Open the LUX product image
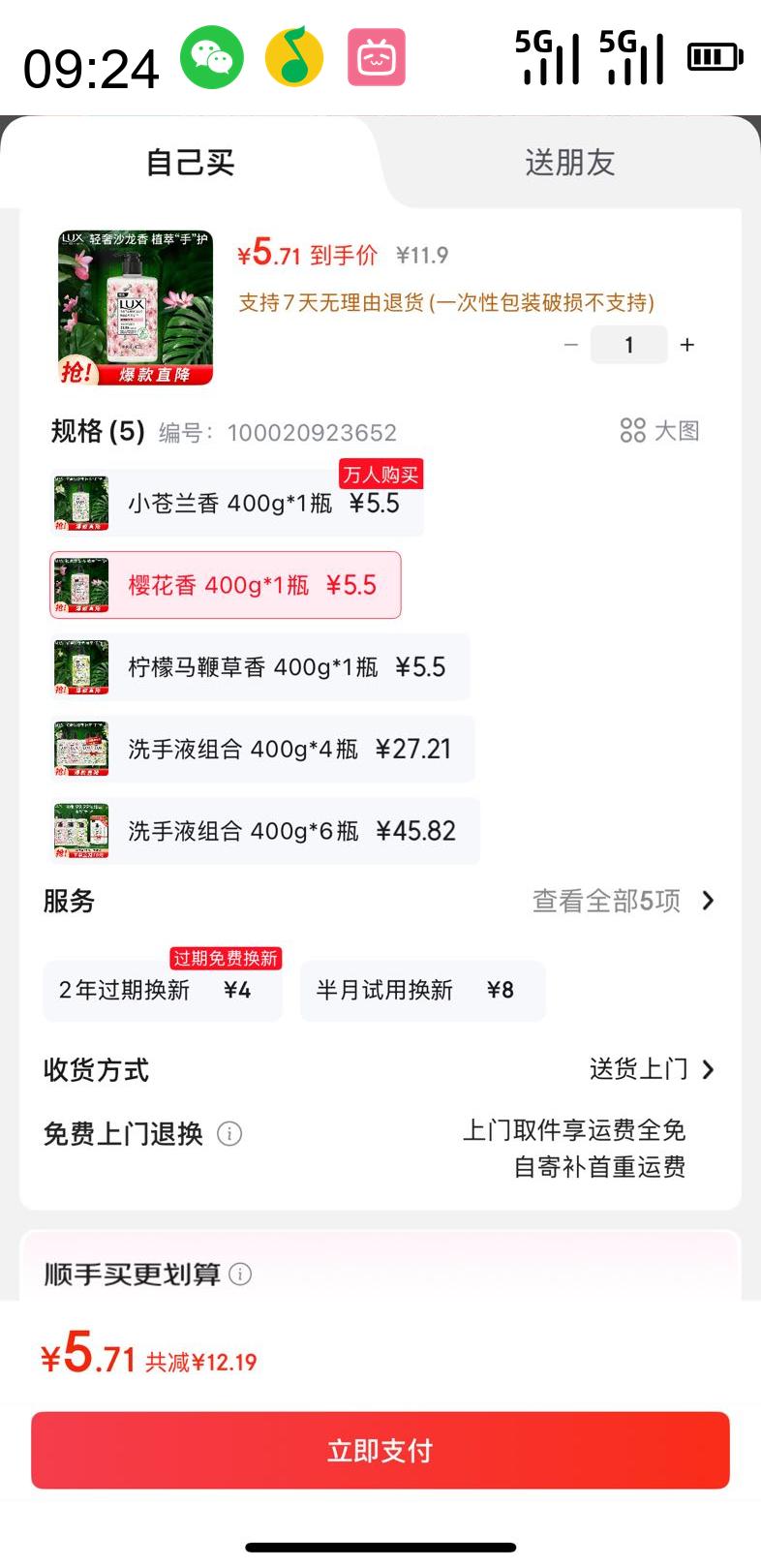The image size is (761, 1568). point(135,308)
